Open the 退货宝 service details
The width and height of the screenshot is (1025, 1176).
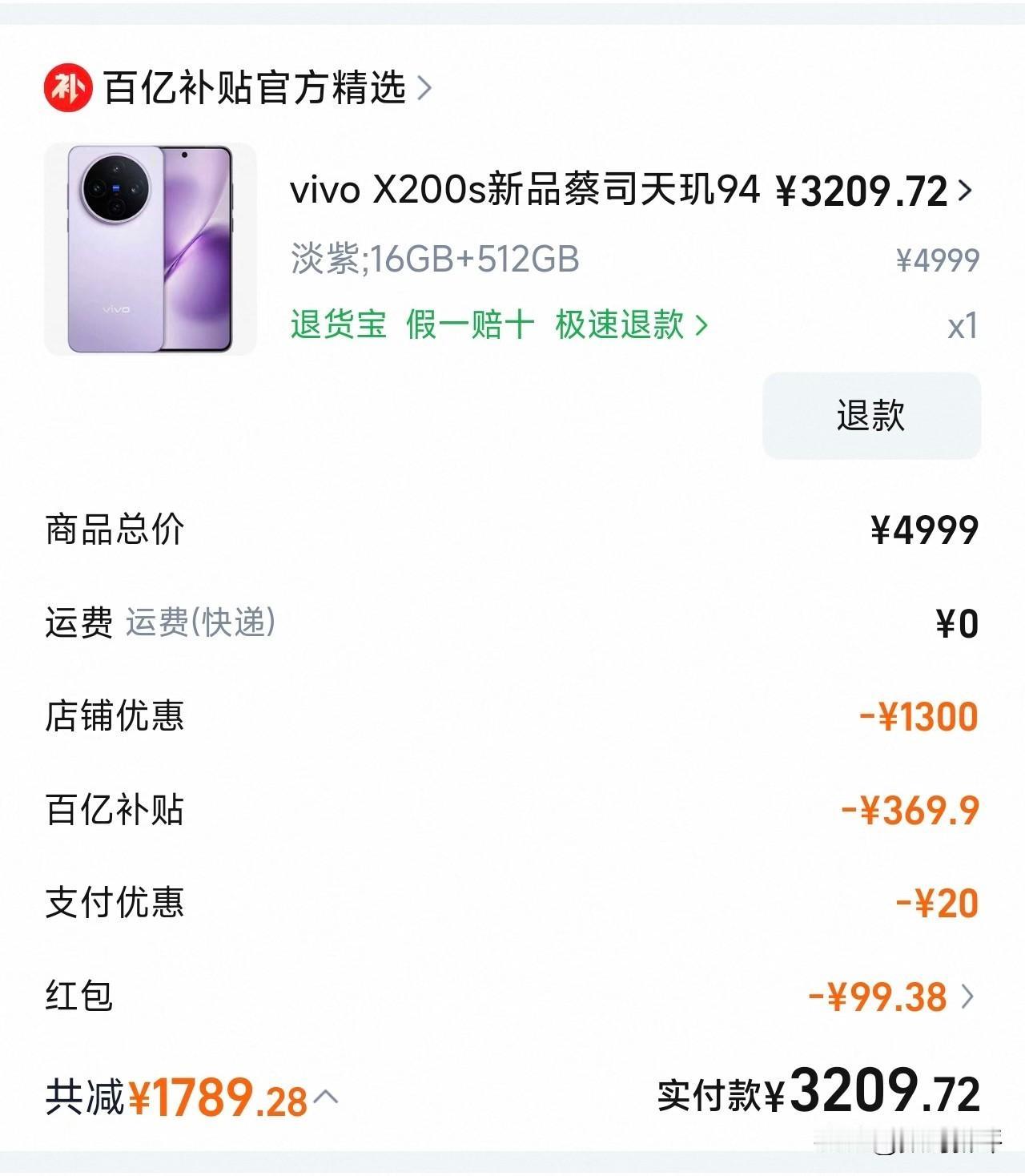tap(338, 325)
